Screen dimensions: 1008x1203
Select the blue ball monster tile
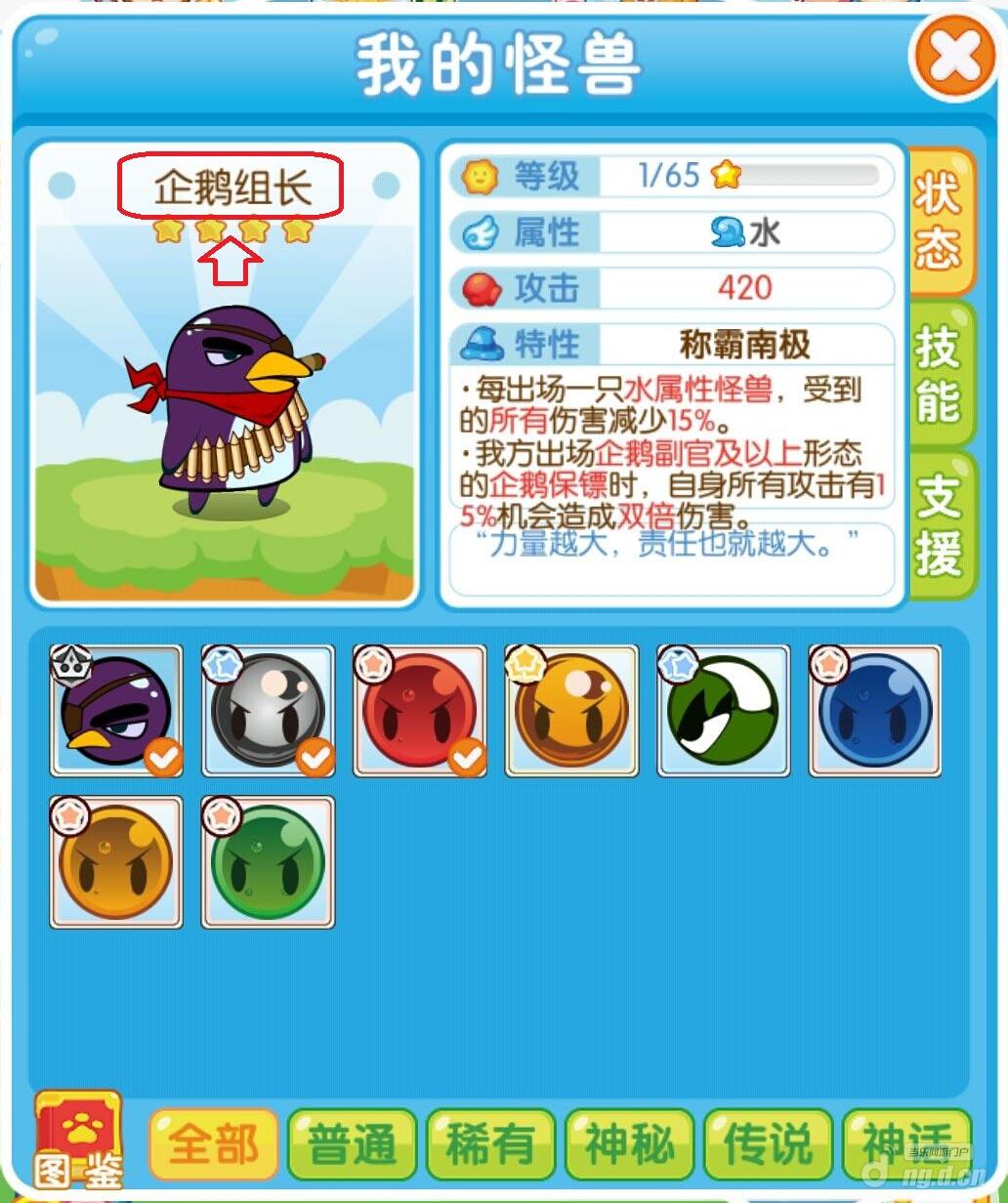tap(875, 711)
